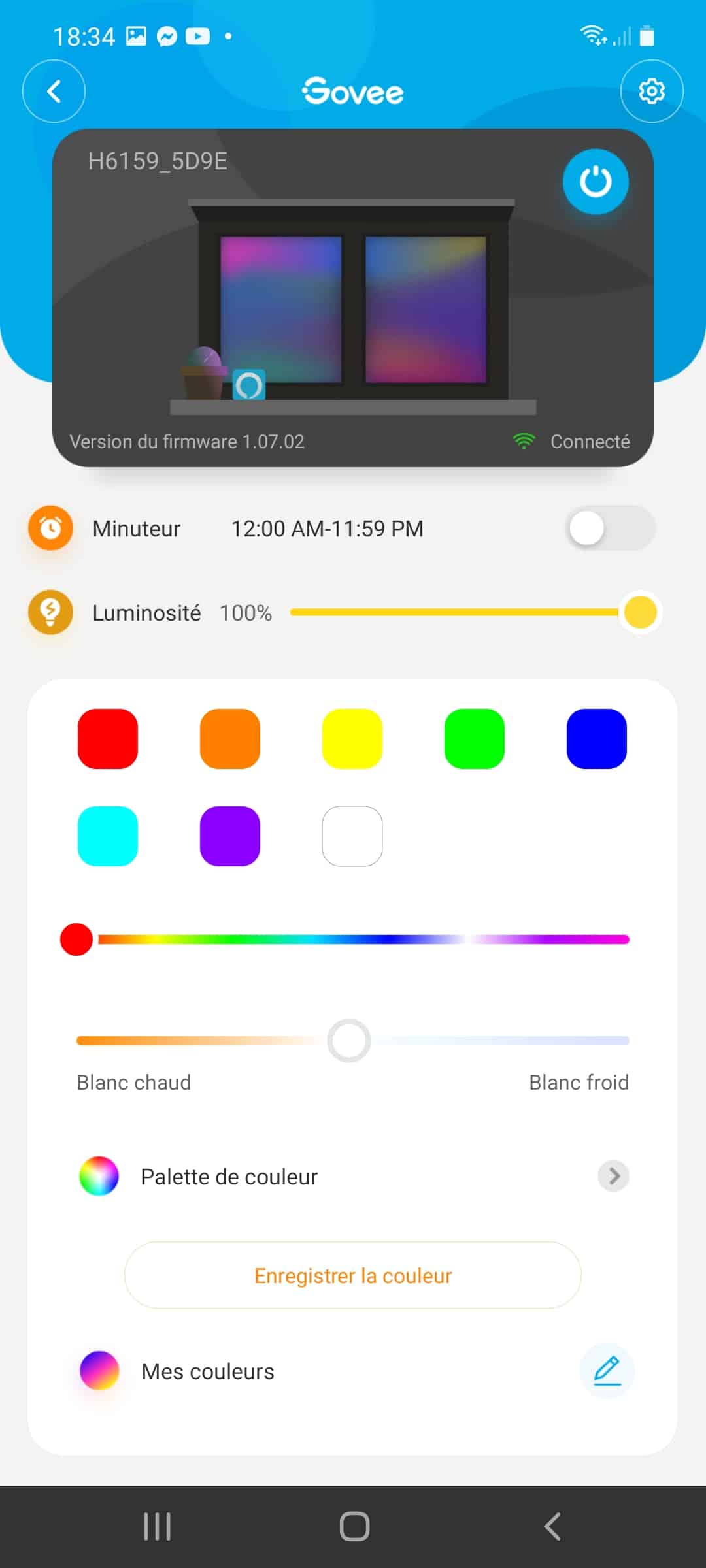Select the red color swatch
This screenshot has height=1568, width=706.
pyautogui.click(x=108, y=738)
